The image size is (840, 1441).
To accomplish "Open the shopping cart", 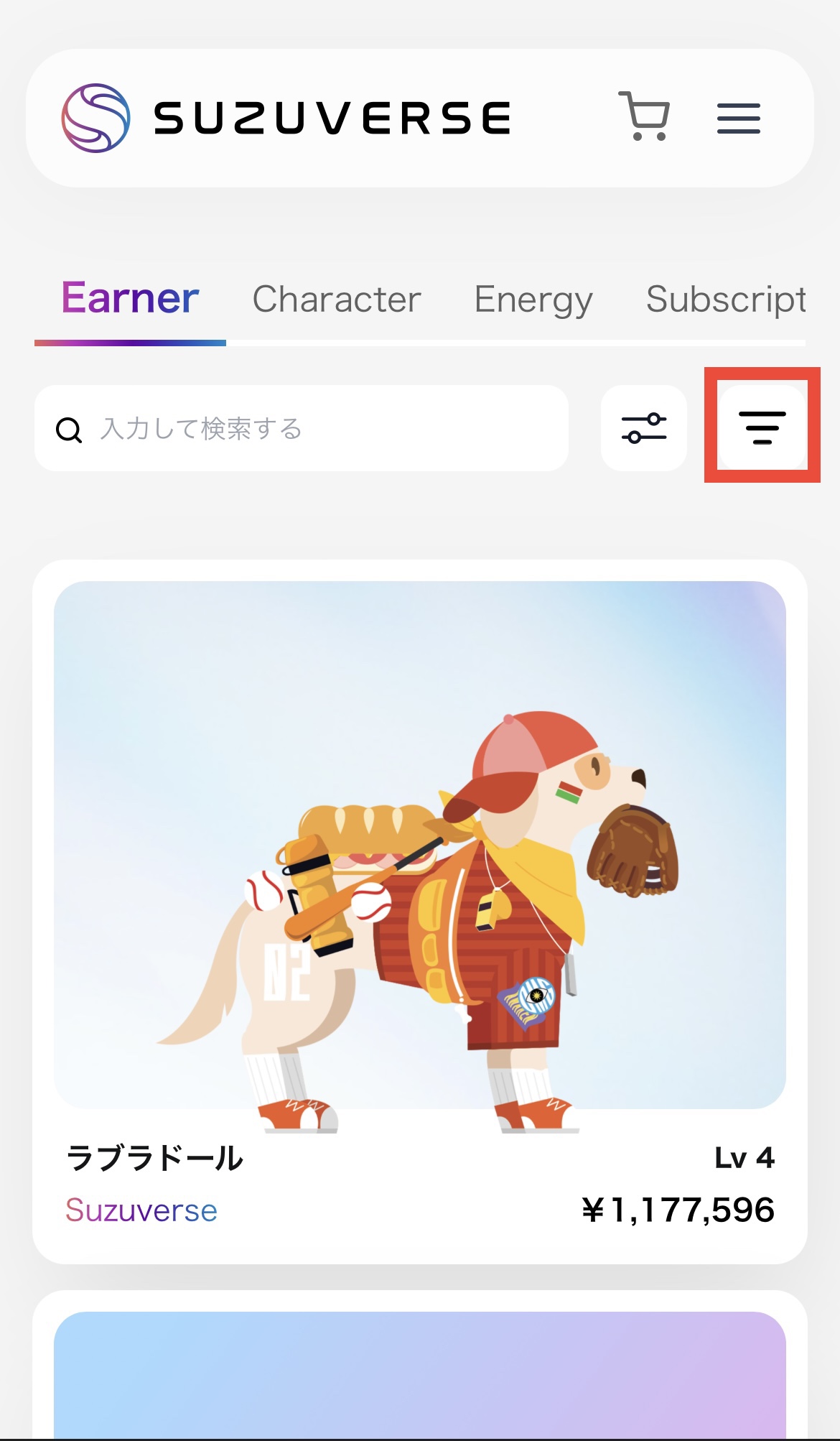I will (x=644, y=117).
